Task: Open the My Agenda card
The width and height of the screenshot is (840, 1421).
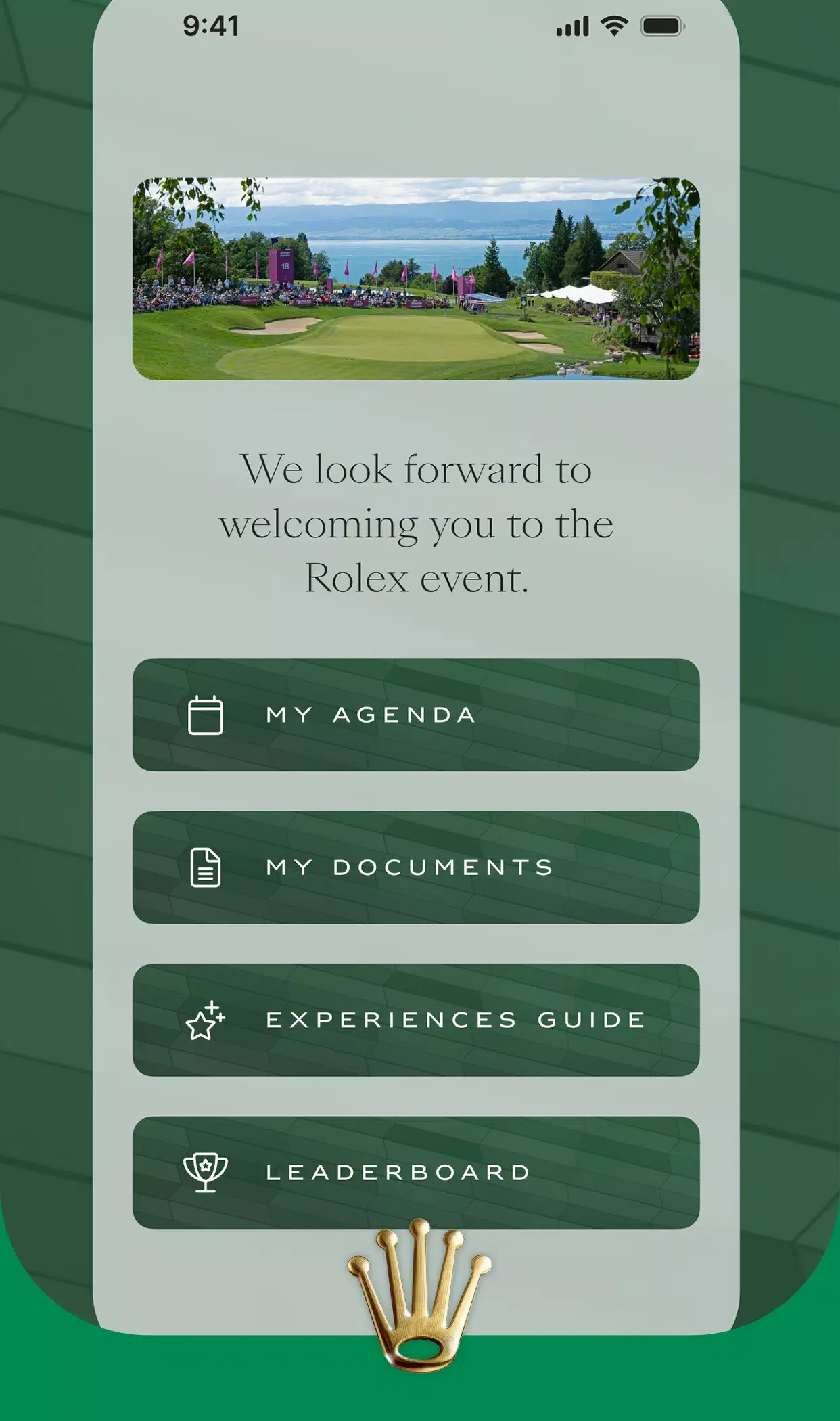Action: pos(419,715)
